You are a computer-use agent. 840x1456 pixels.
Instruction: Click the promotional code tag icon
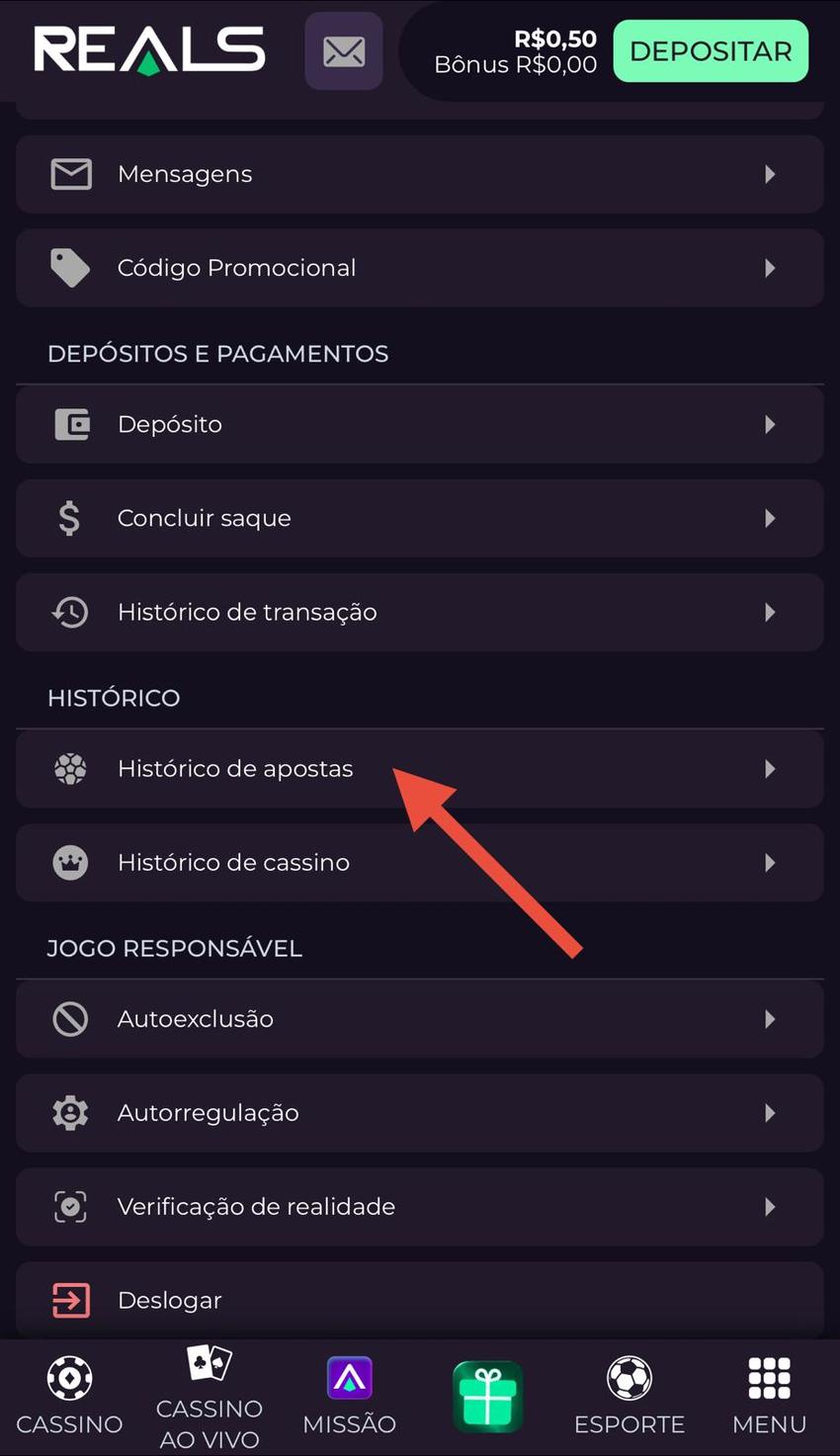69,266
